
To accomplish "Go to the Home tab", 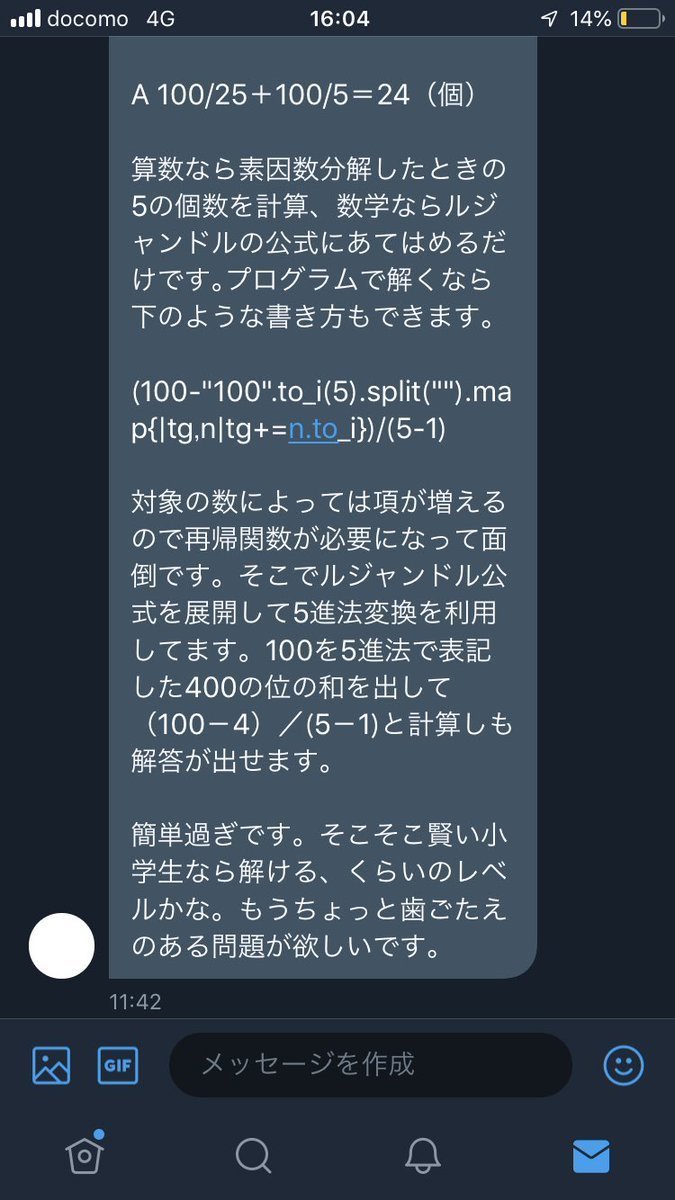I will (x=85, y=1154).
